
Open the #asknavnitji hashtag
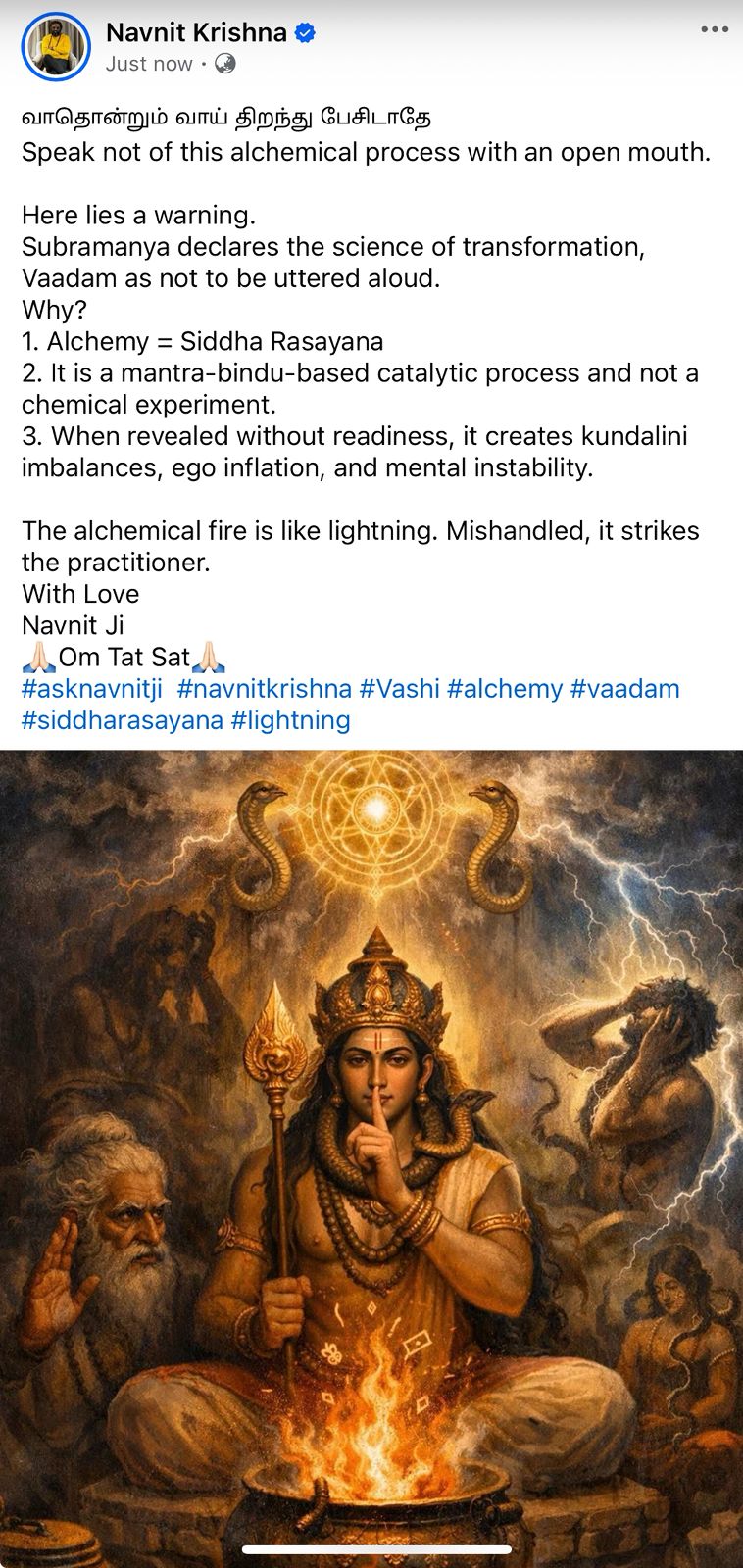pos(92,688)
